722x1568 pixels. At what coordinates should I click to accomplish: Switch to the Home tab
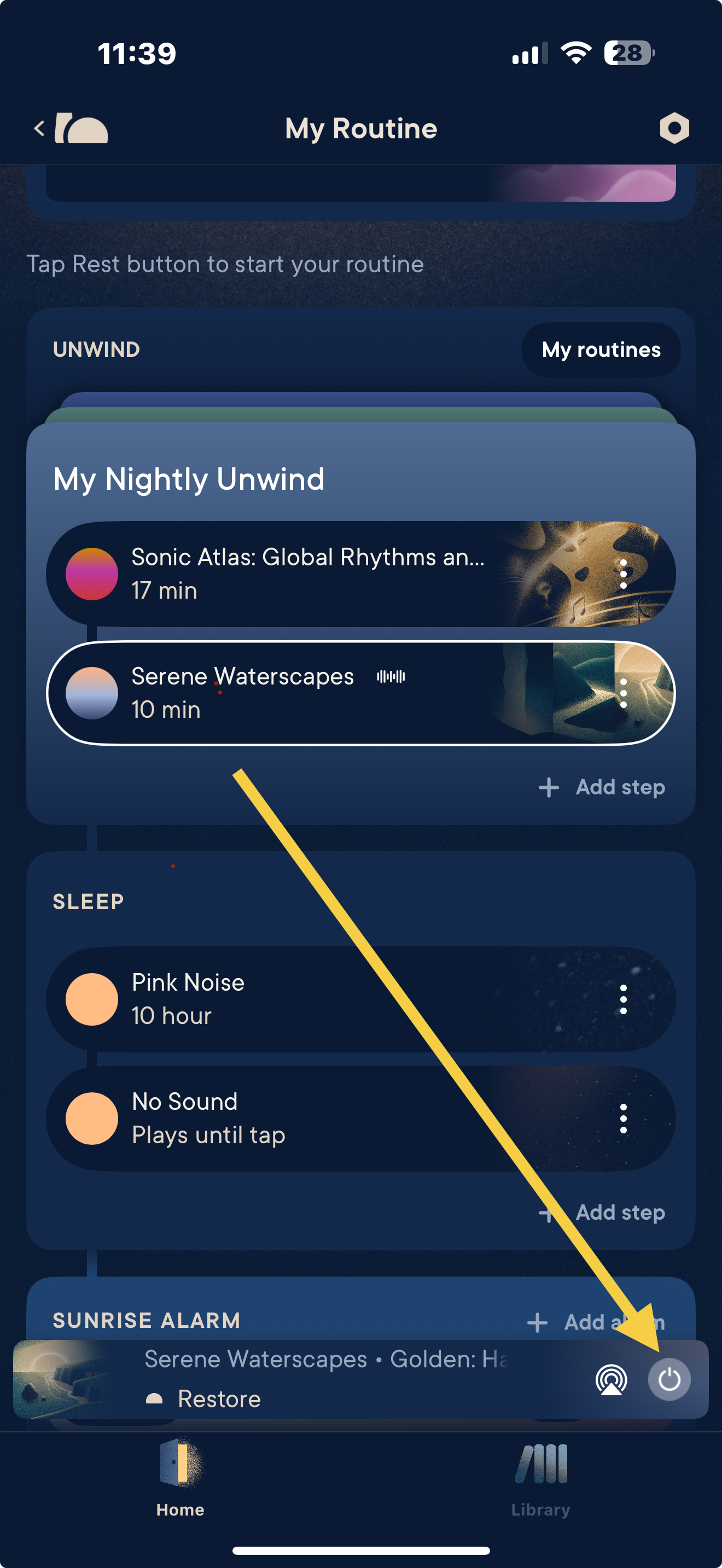tap(180, 1478)
